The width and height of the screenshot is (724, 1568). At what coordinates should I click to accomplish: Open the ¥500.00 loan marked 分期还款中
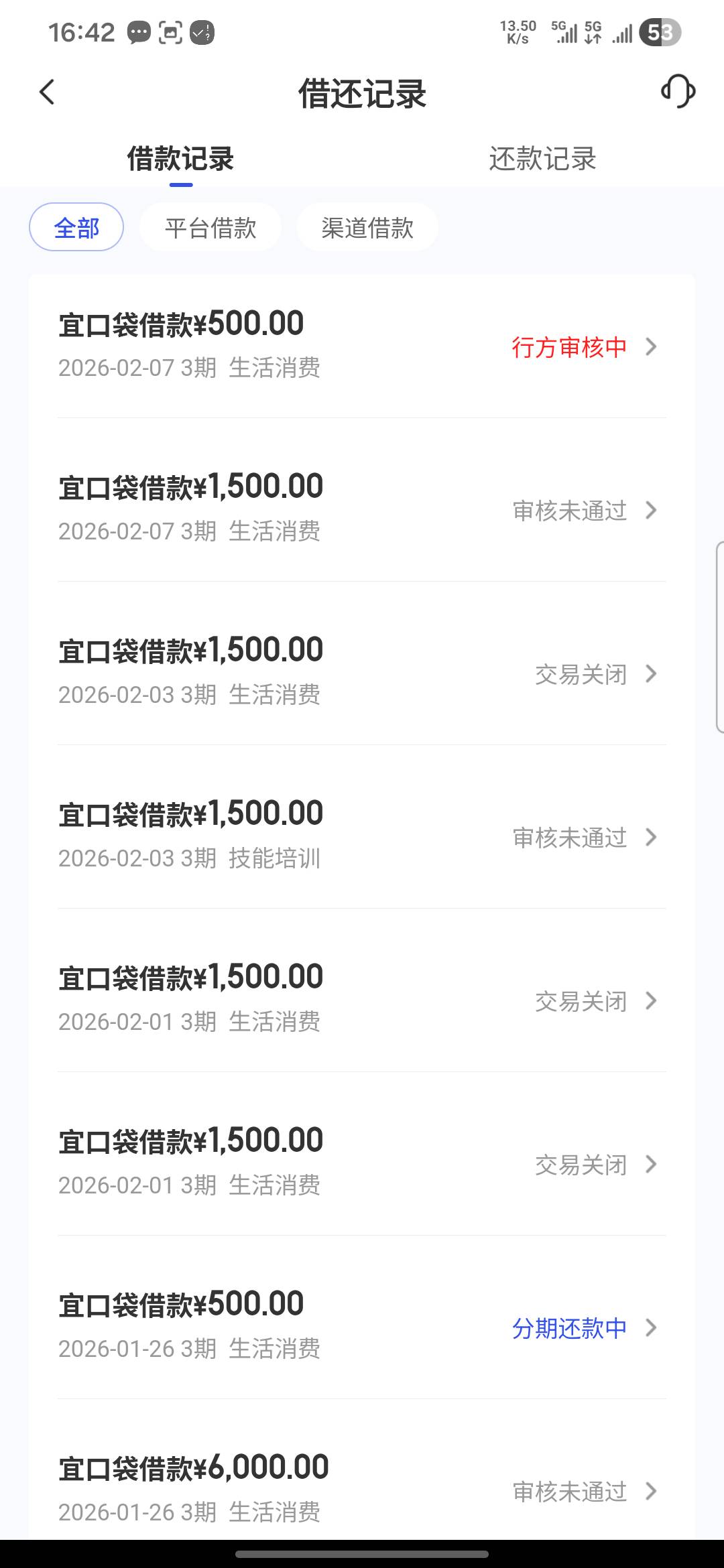pos(362,1327)
